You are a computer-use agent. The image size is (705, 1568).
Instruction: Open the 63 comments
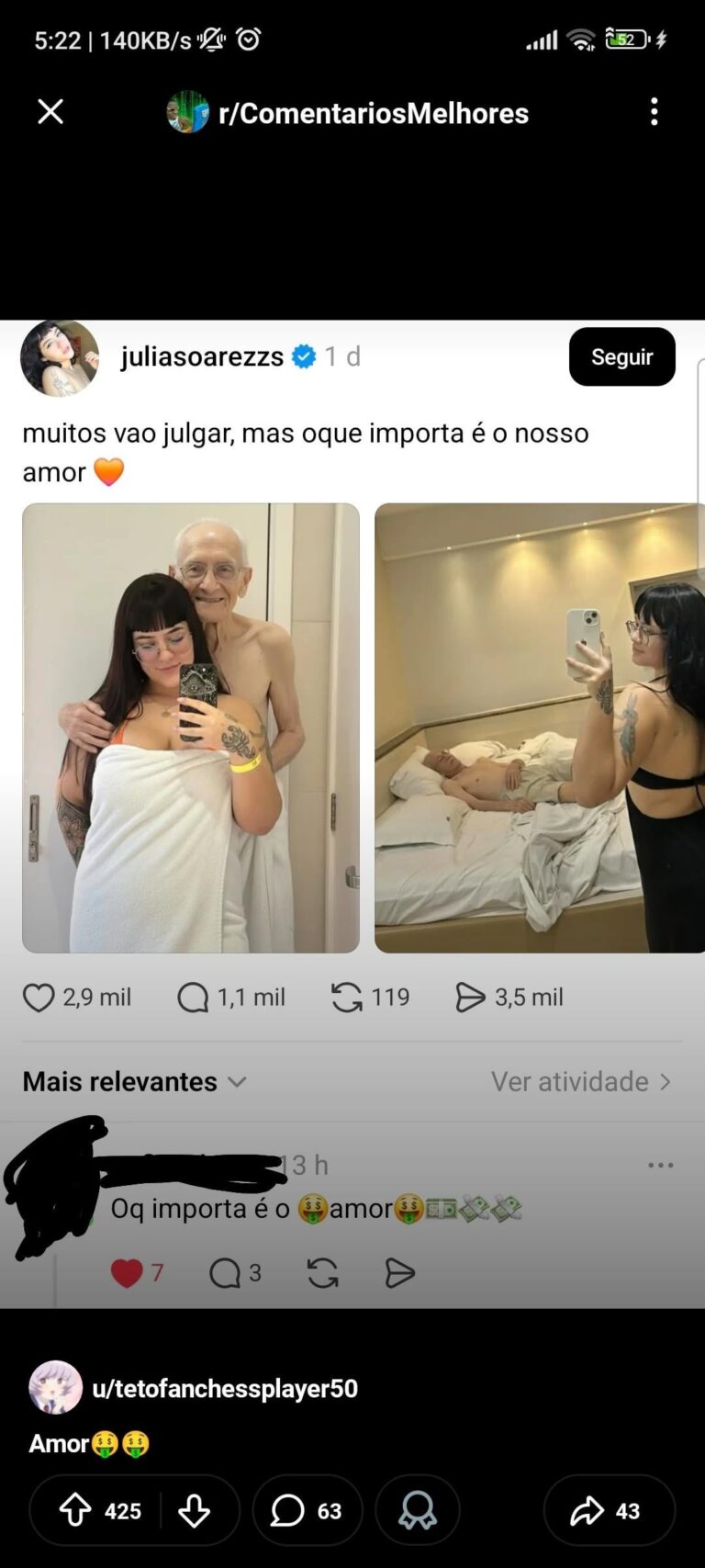[x=307, y=1510]
